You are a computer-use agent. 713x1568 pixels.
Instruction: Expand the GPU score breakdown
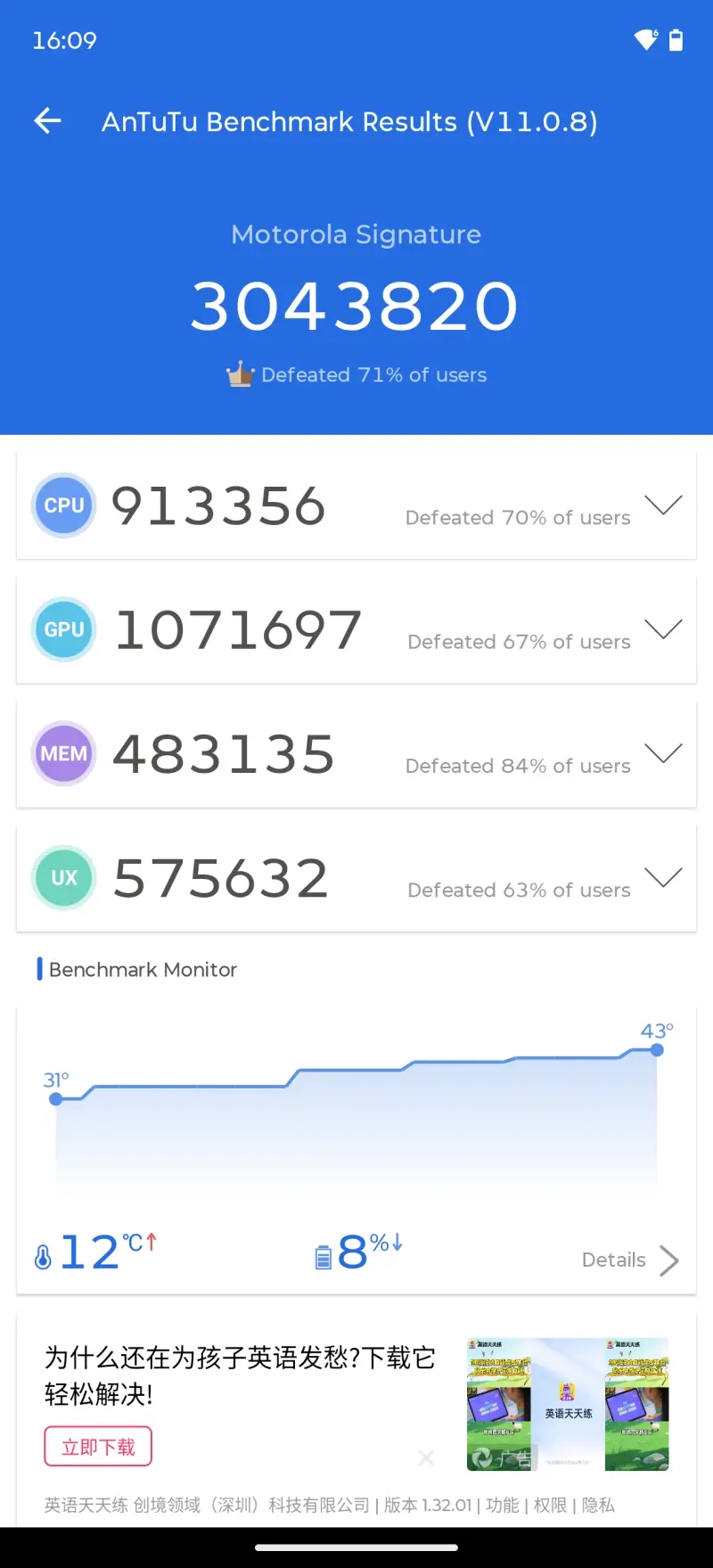click(663, 629)
